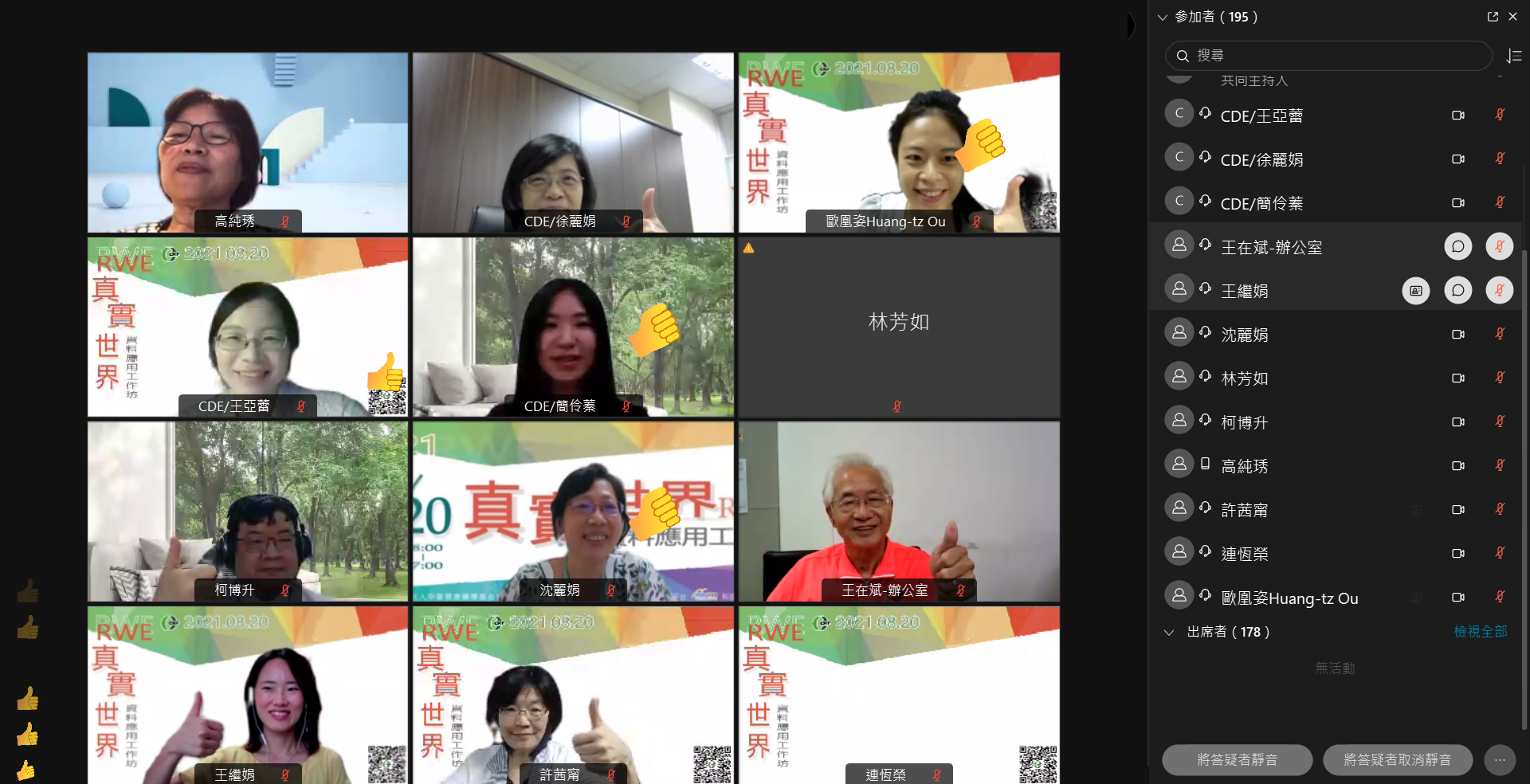Collapse the side panel using the edge handle
1530x784 pixels.
1132,25
